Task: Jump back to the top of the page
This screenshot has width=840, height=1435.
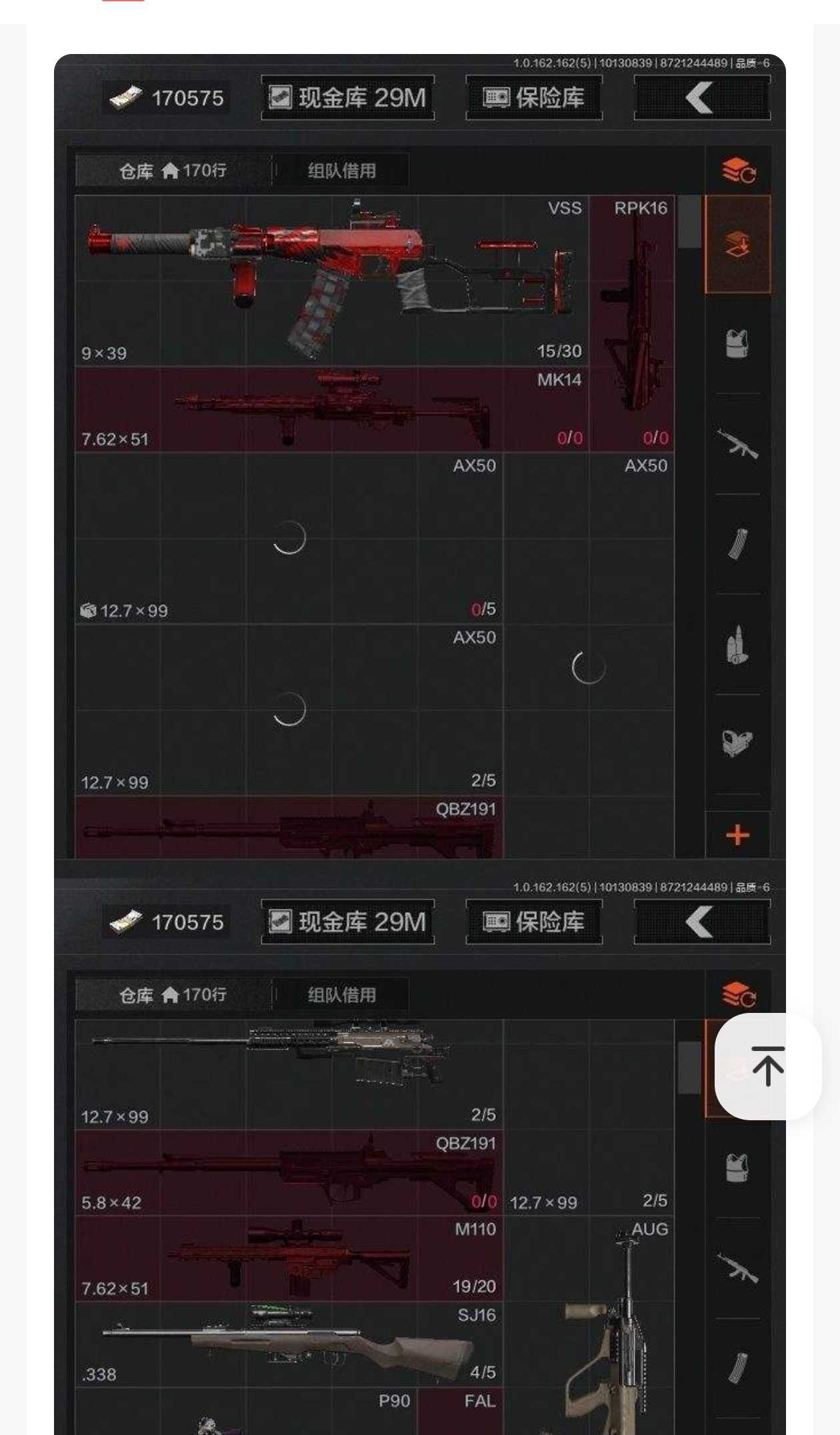Action: (x=767, y=1066)
